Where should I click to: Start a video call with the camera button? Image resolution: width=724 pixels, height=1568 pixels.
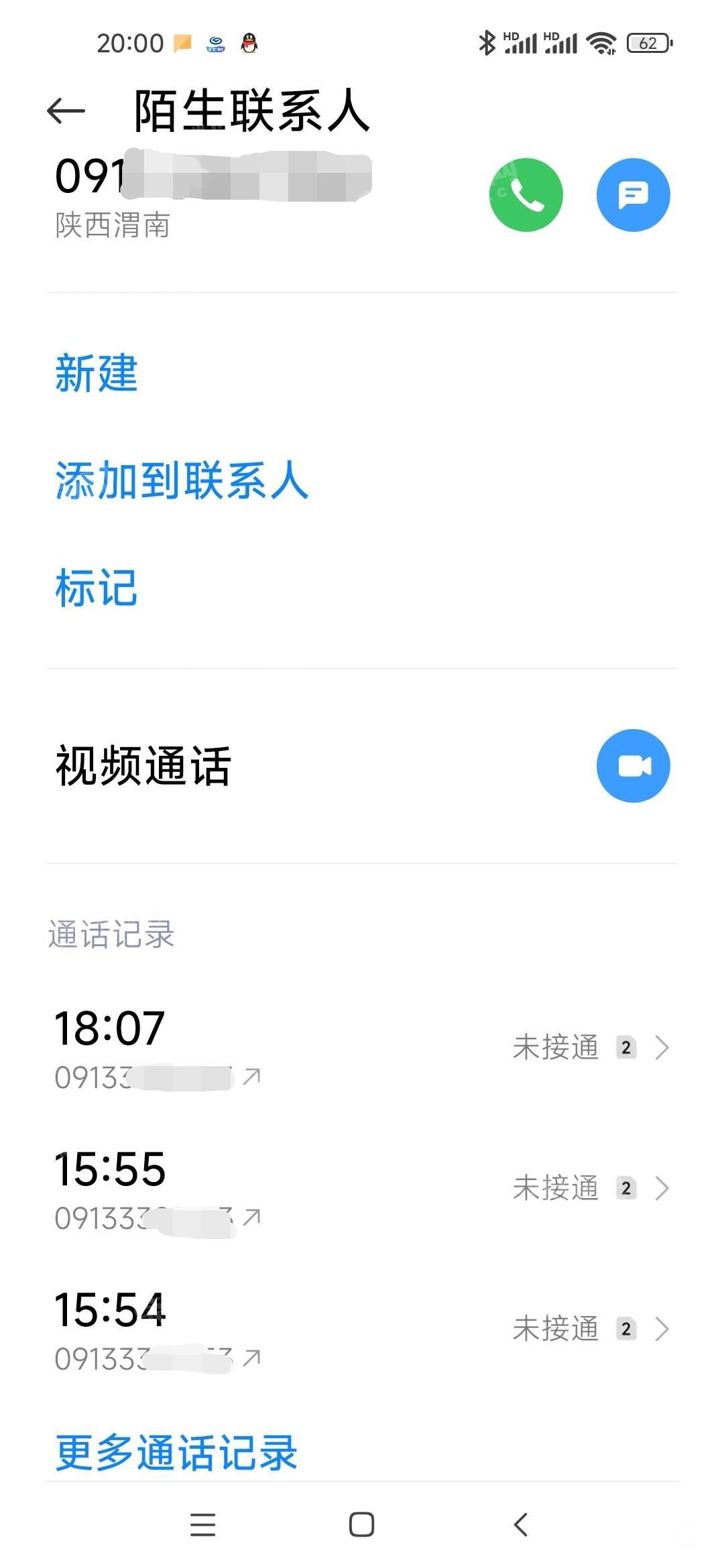click(633, 766)
